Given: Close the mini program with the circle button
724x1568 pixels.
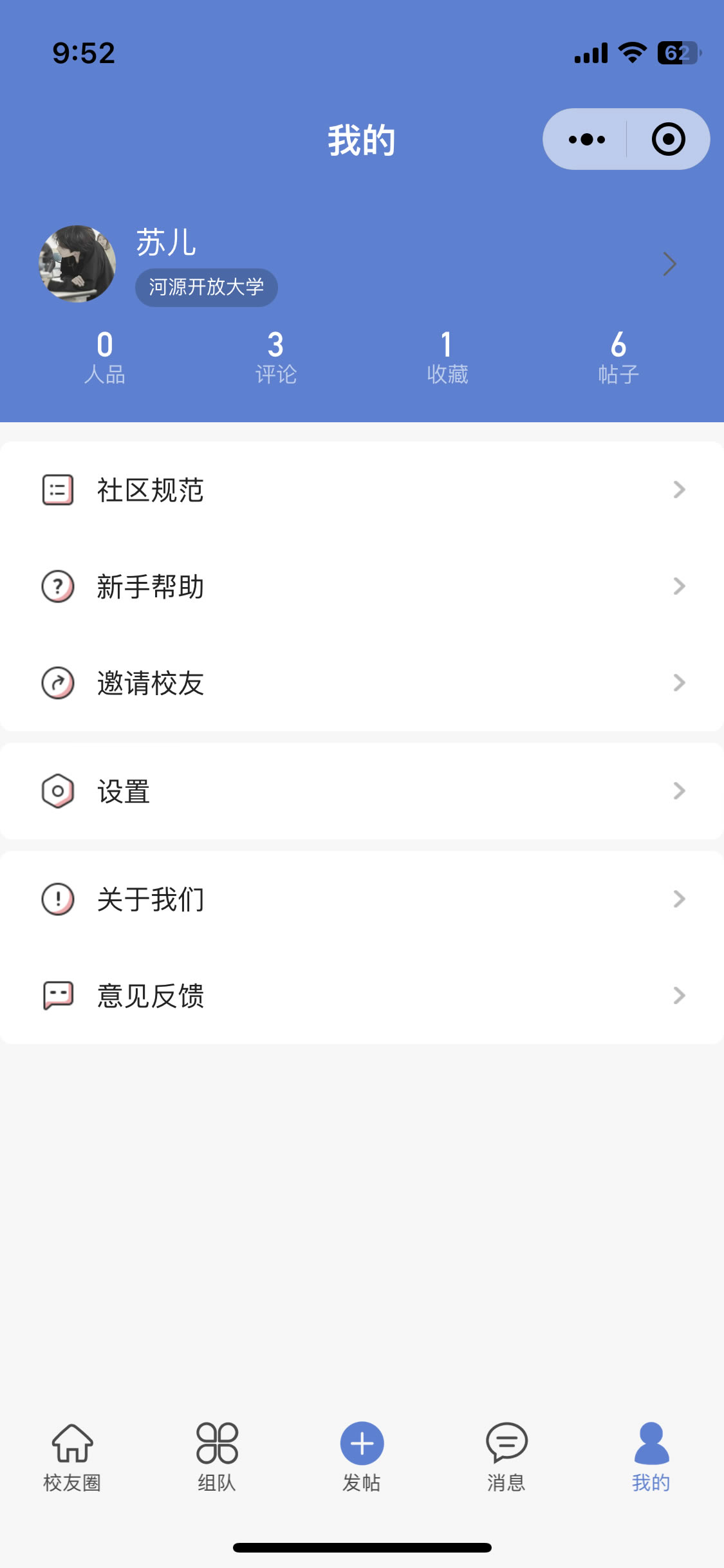Looking at the screenshot, I should pos(668,139).
